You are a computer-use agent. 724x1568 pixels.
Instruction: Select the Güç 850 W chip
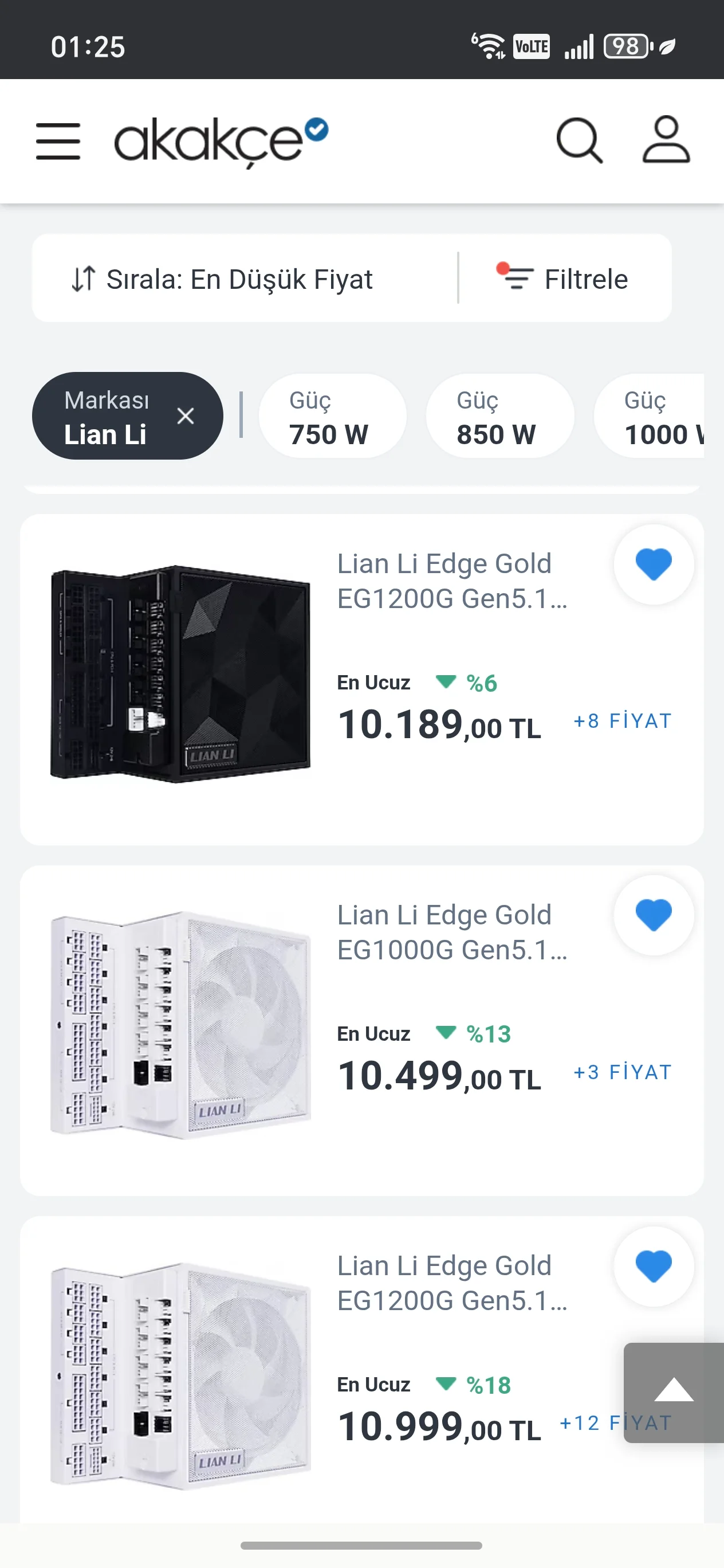pos(499,416)
